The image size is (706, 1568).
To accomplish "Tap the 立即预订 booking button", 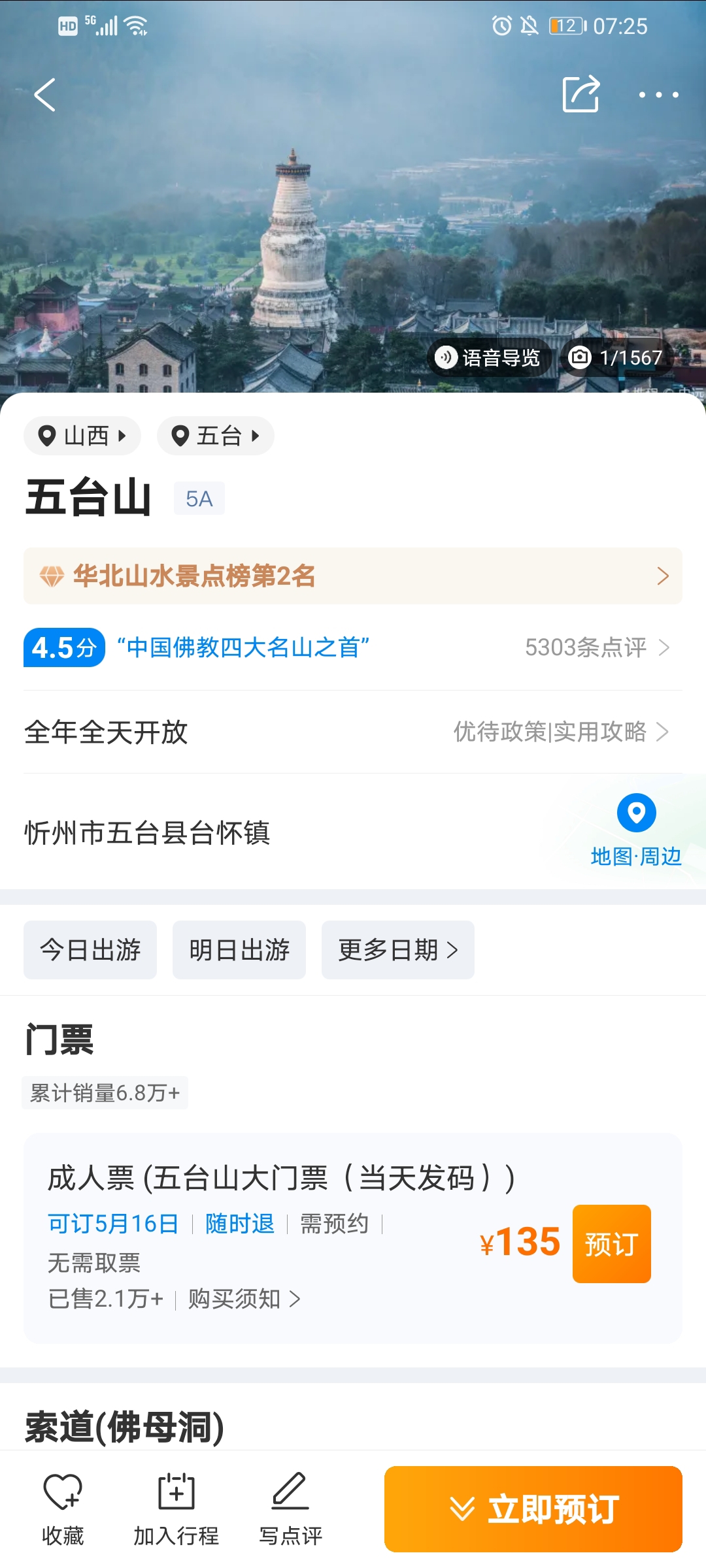I will 533,1509.
